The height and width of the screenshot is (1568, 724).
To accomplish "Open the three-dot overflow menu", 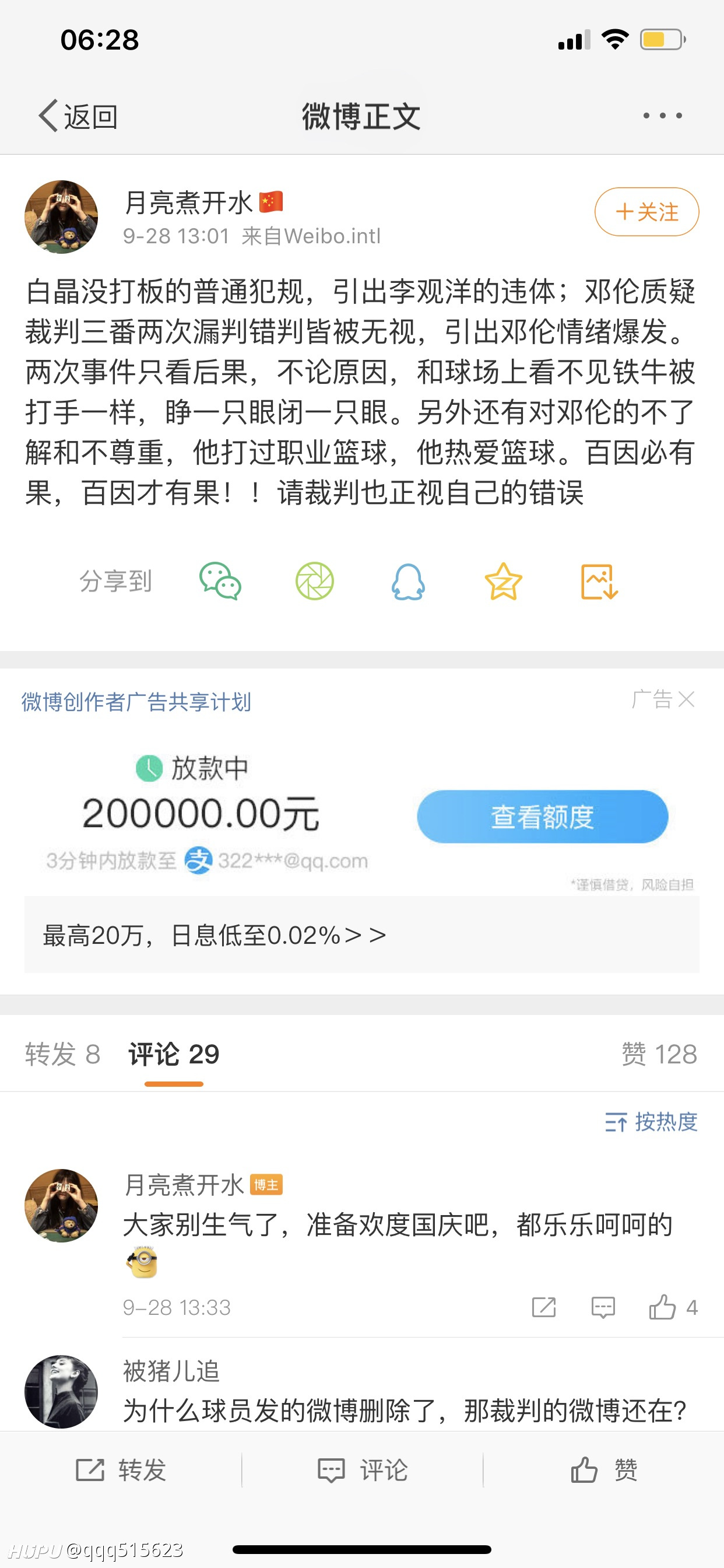I will pyautogui.click(x=663, y=116).
